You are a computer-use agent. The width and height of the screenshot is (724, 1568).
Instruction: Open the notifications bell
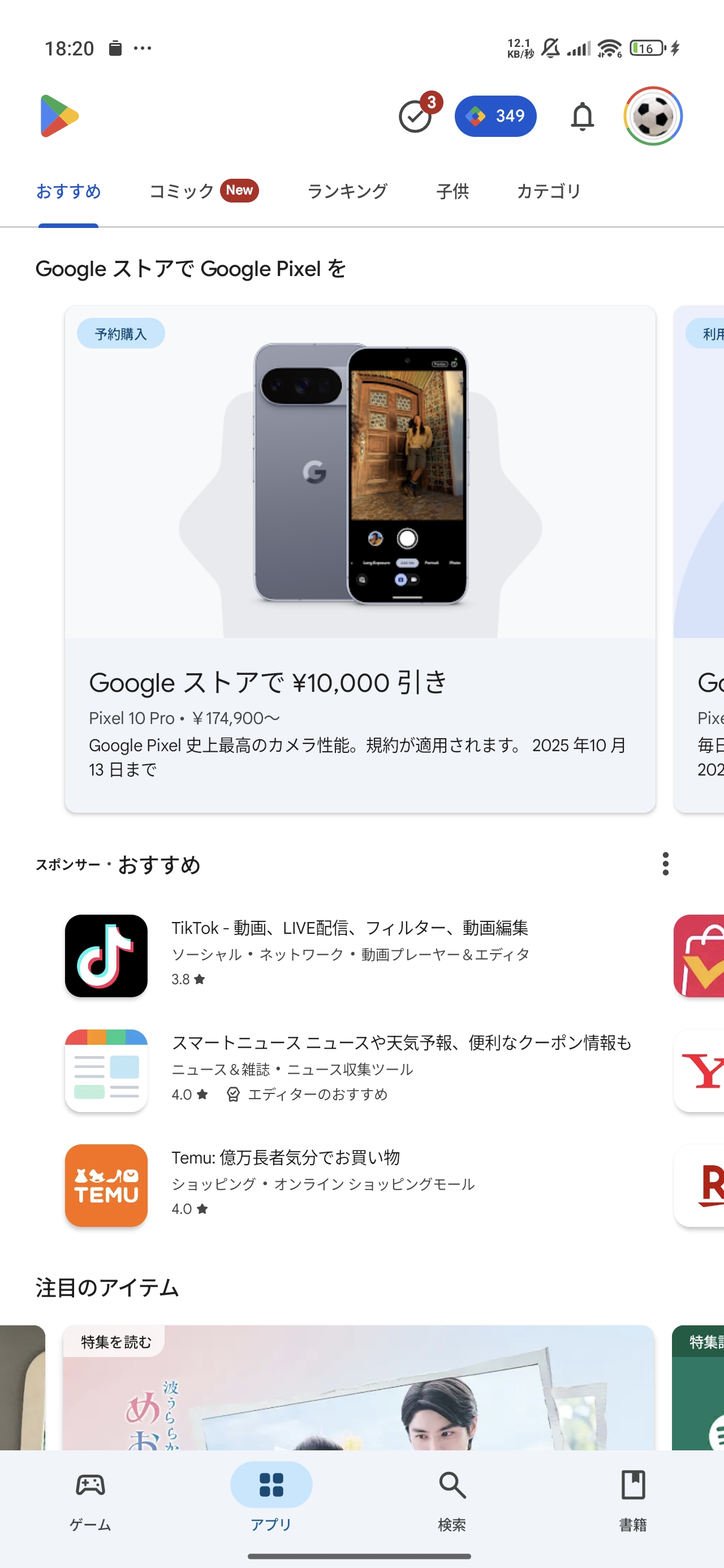pos(582,115)
